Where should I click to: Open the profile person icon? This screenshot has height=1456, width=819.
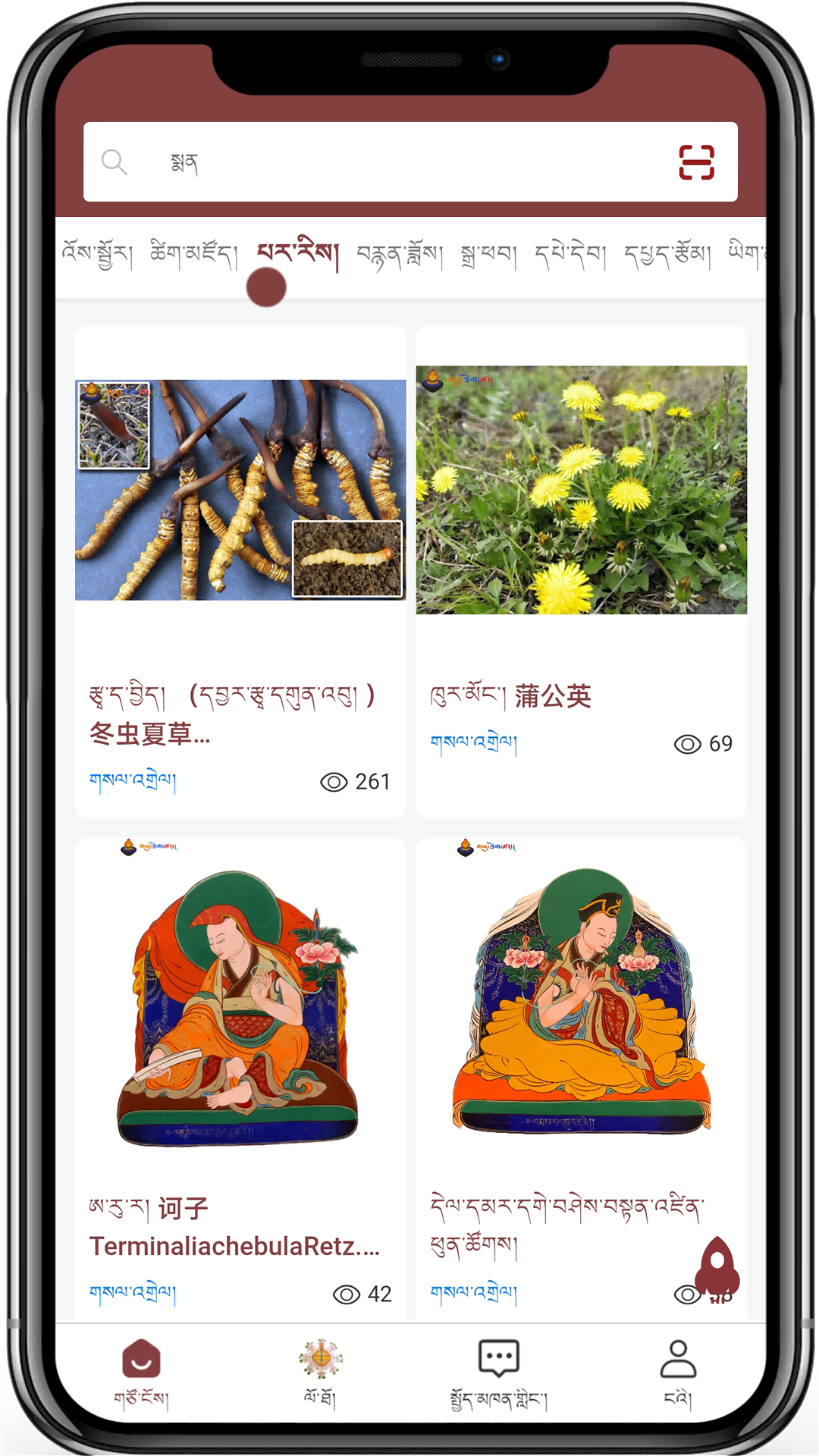tap(678, 1357)
